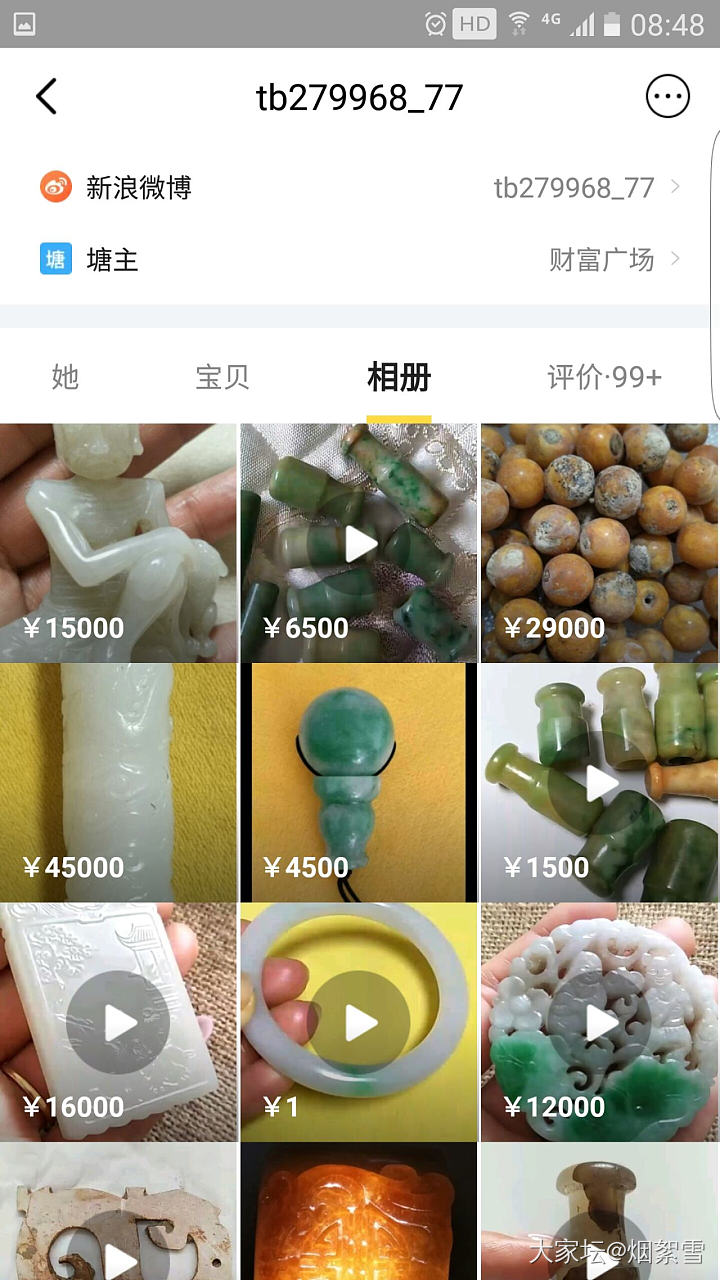View the ¥45000 carved white jade item

tap(118, 782)
